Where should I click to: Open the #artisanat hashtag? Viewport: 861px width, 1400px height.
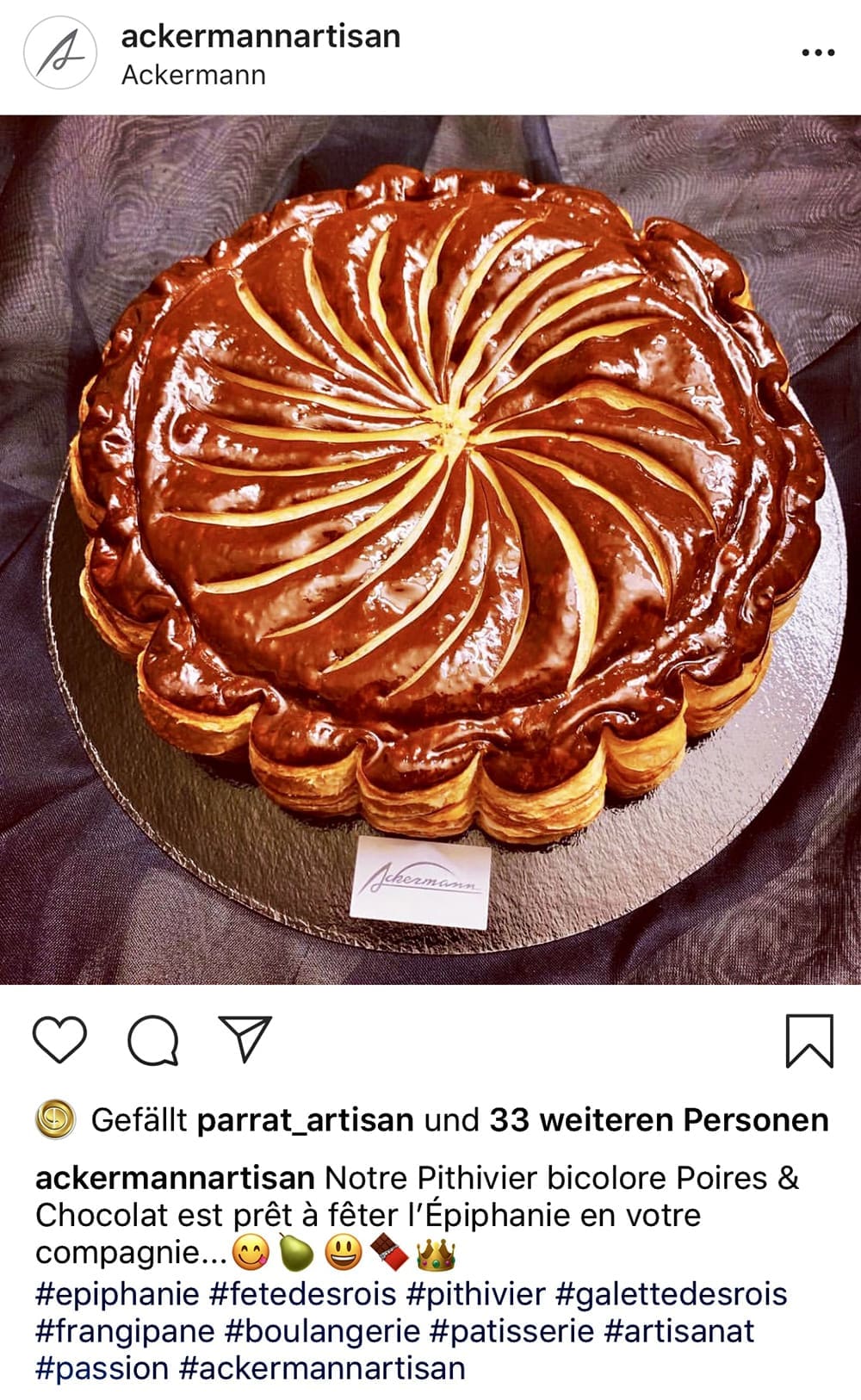[678, 1331]
